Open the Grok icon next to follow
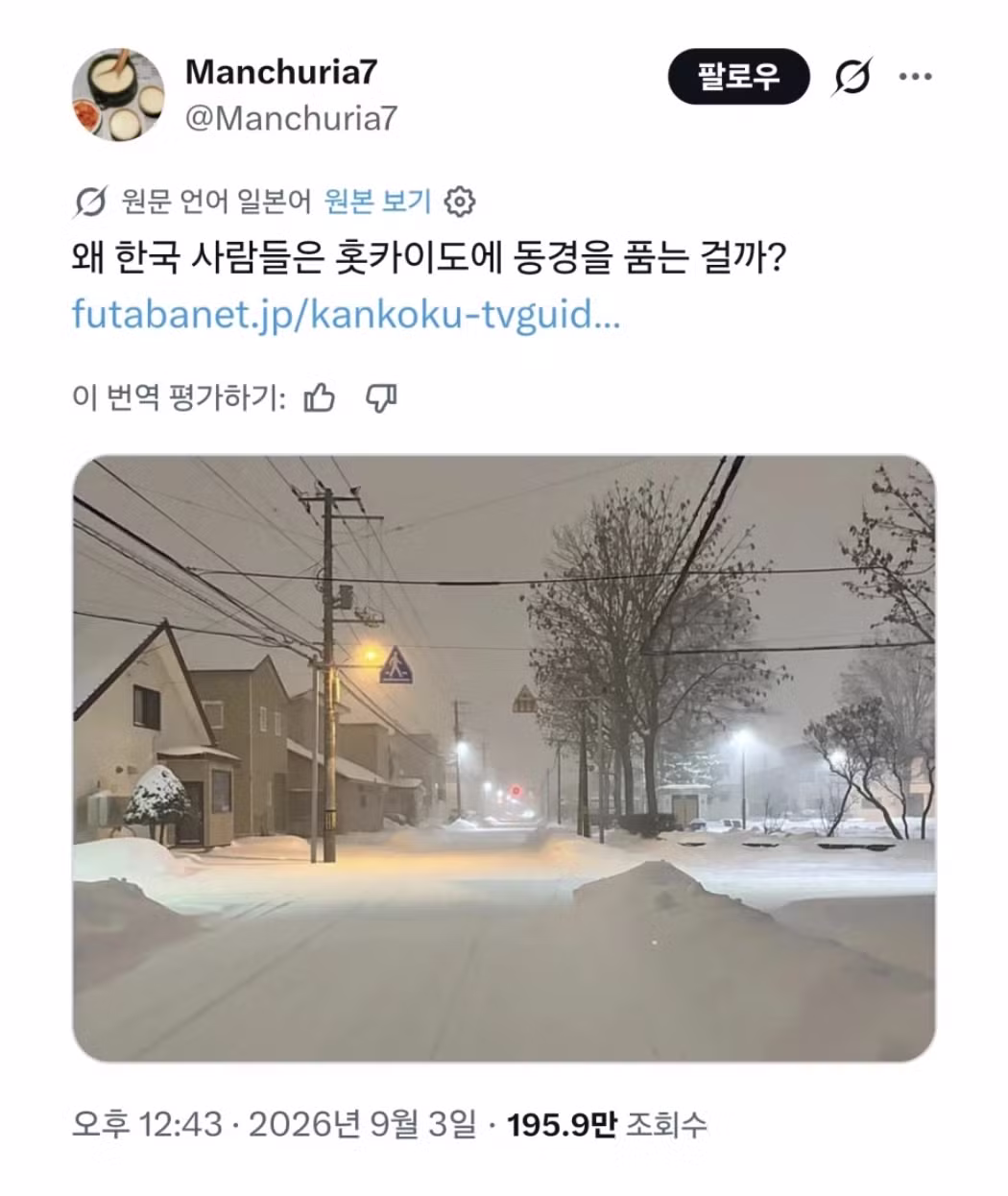The width and height of the screenshot is (1008, 1196). [x=852, y=77]
